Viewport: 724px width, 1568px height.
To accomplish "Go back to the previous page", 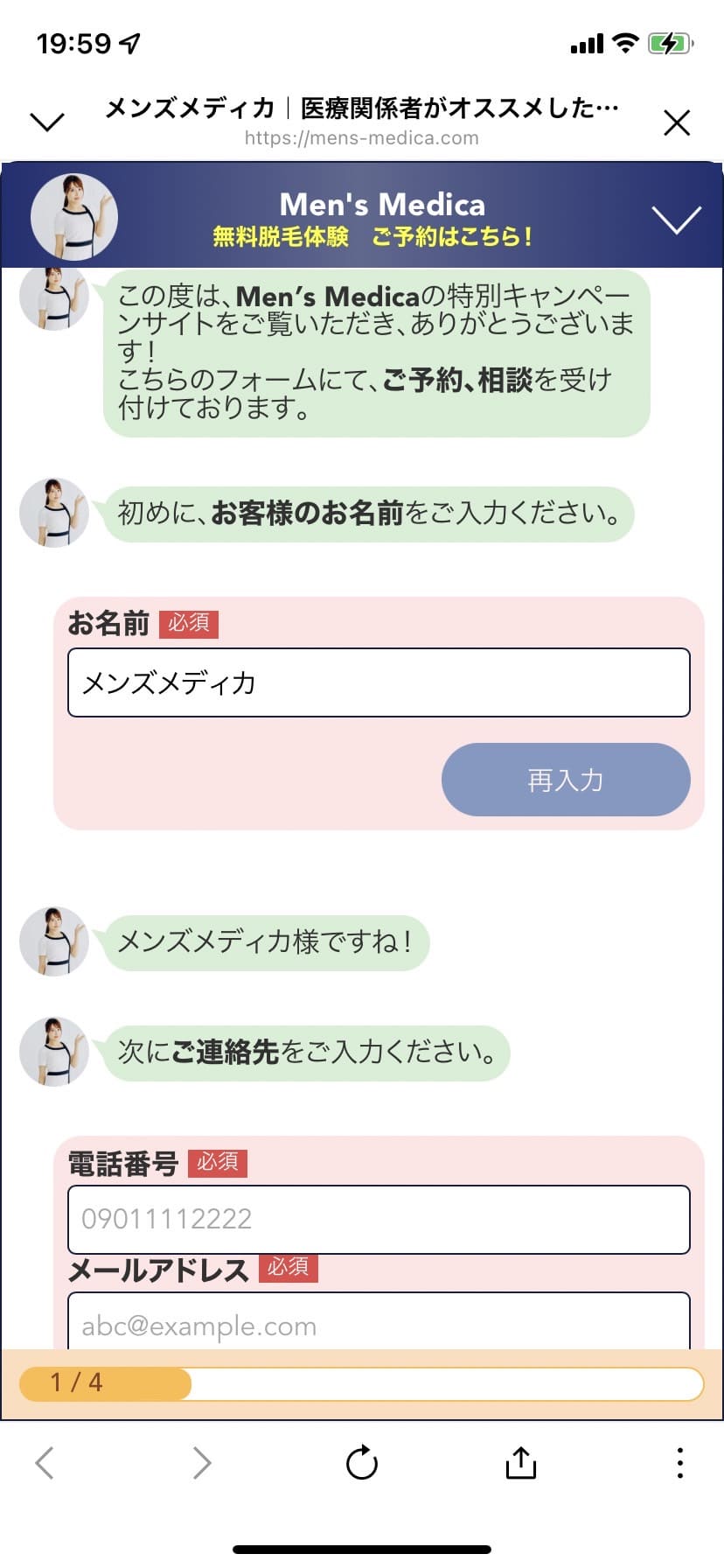I will click(x=45, y=1462).
